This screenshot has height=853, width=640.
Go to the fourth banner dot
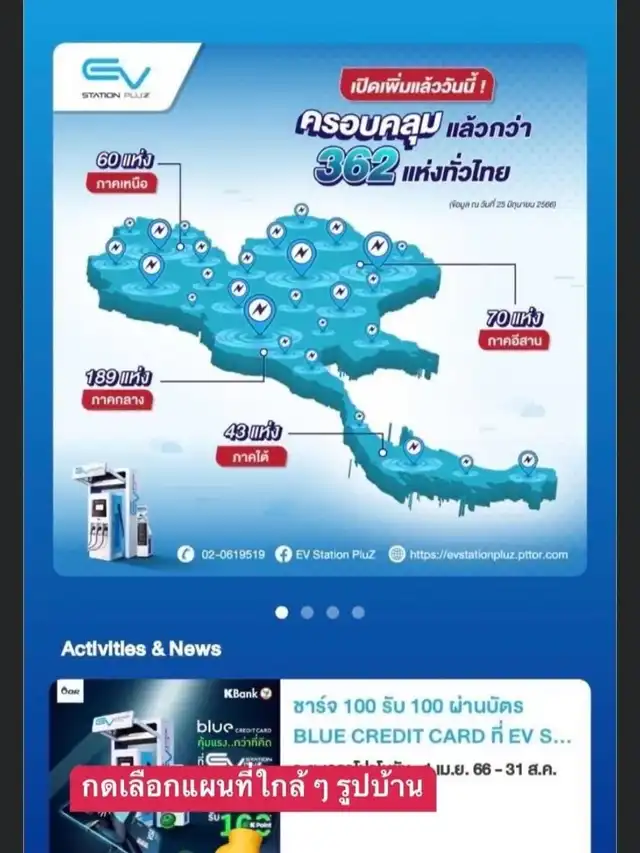[x=358, y=613]
